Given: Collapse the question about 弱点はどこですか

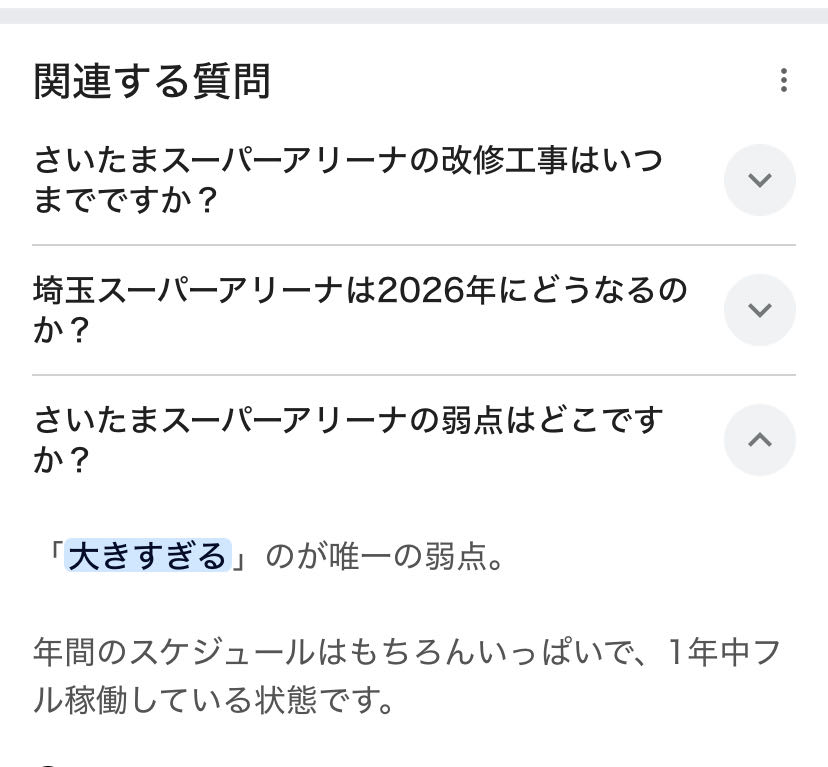Looking at the screenshot, I should tap(759, 440).
